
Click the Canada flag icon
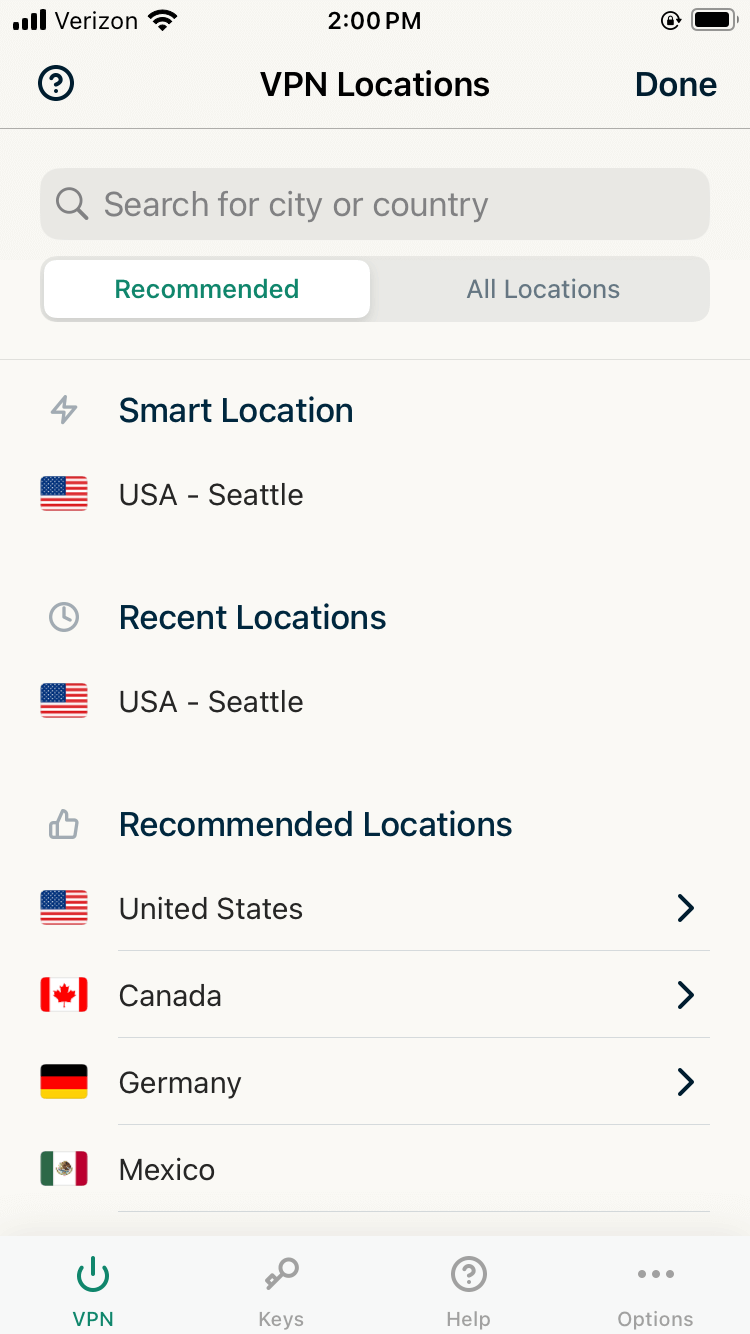tap(63, 995)
